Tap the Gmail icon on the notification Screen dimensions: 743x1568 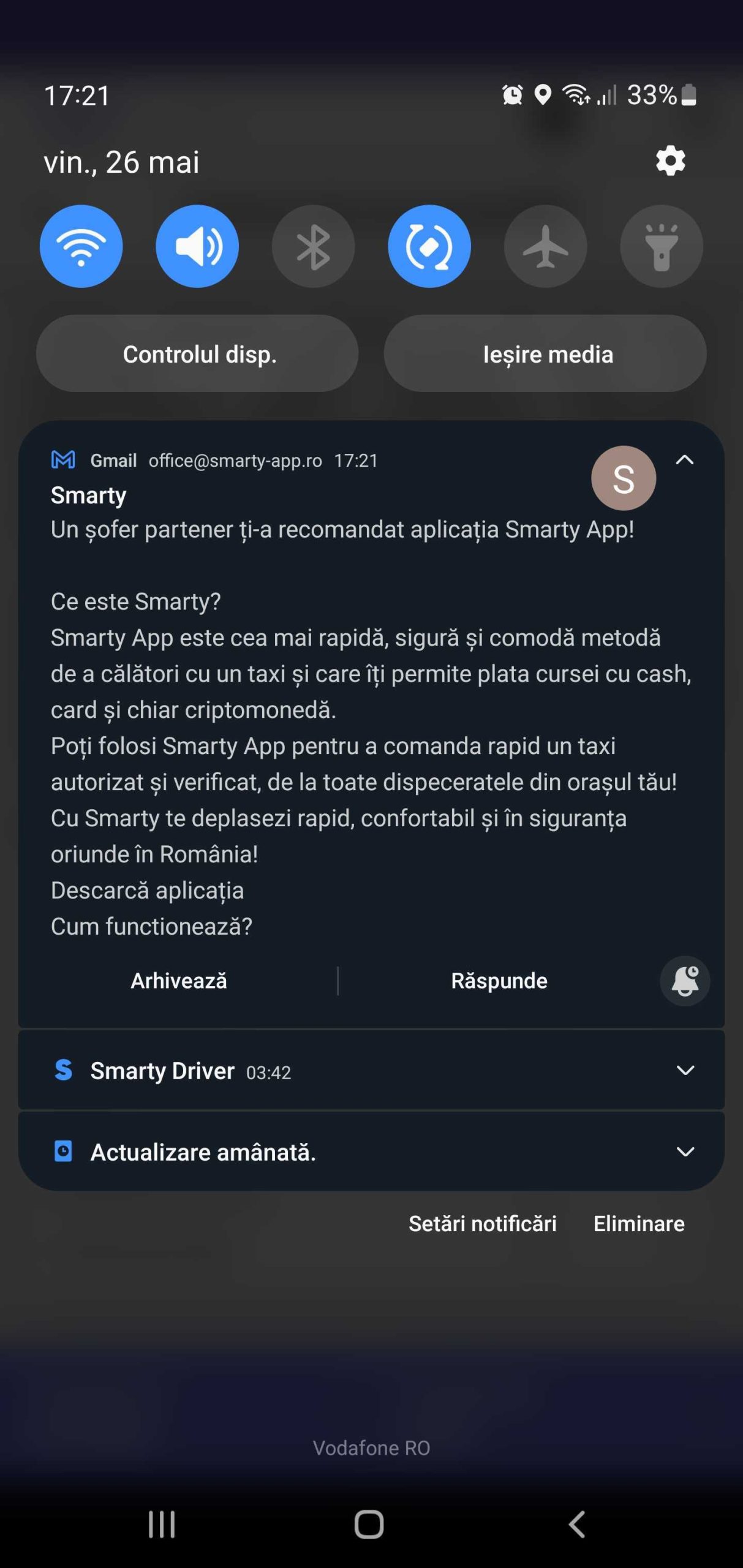coord(63,460)
